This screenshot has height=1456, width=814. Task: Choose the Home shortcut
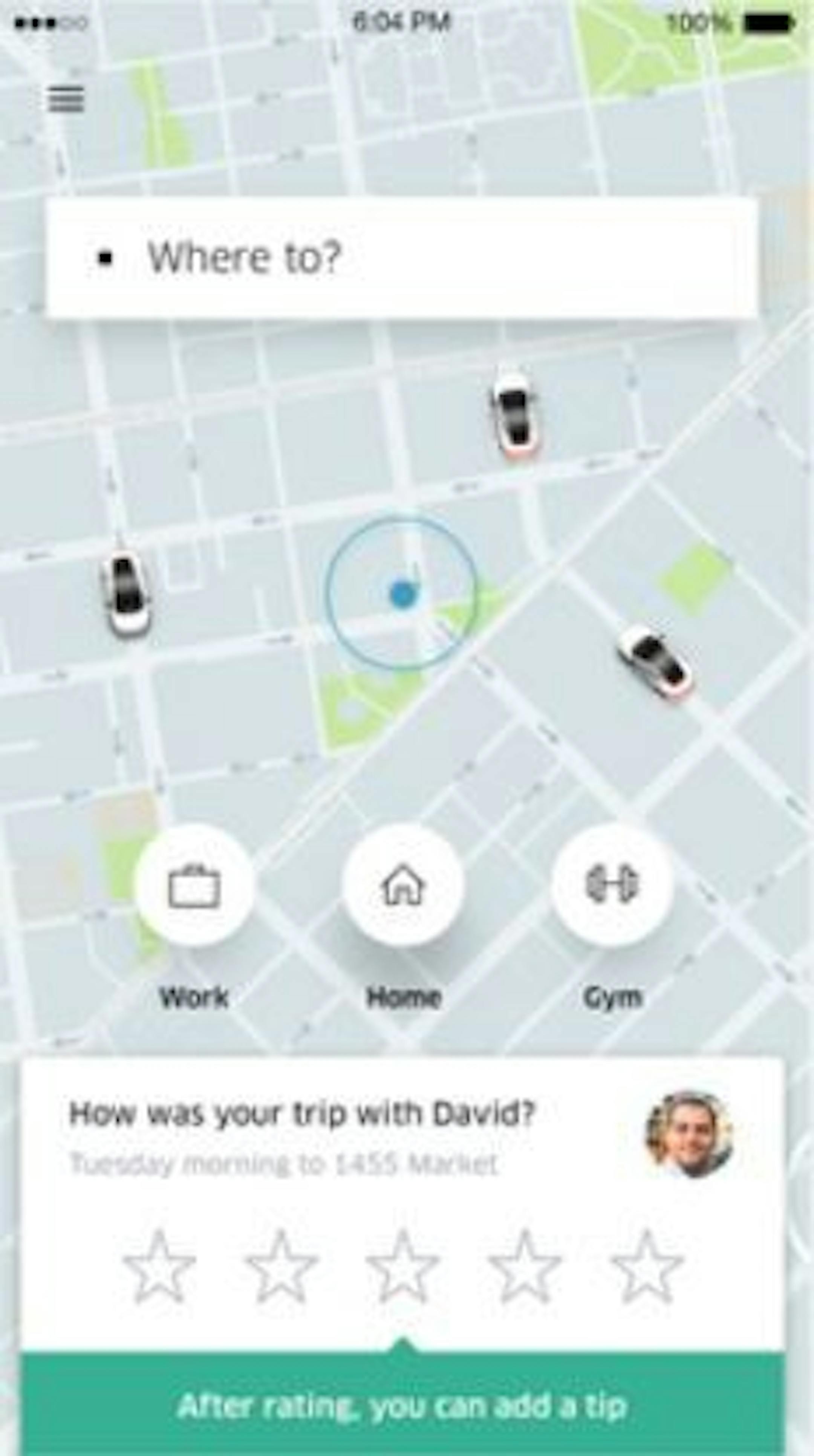pos(402,885)
